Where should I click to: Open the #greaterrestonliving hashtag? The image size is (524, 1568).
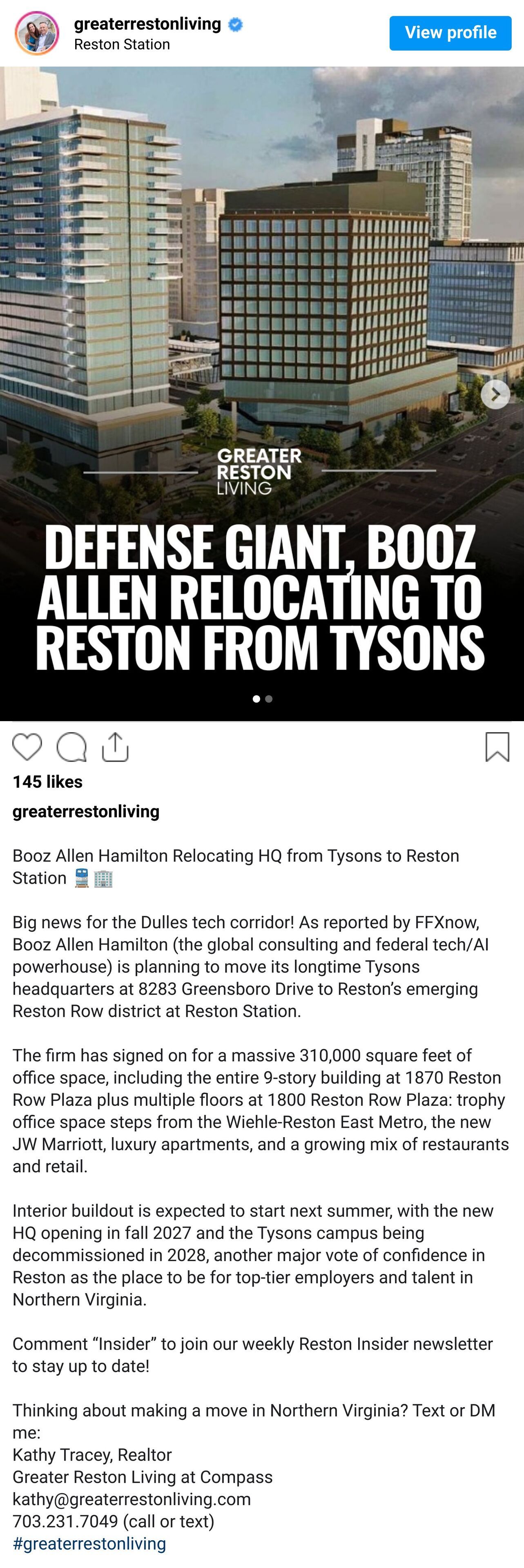(89, 1543)
